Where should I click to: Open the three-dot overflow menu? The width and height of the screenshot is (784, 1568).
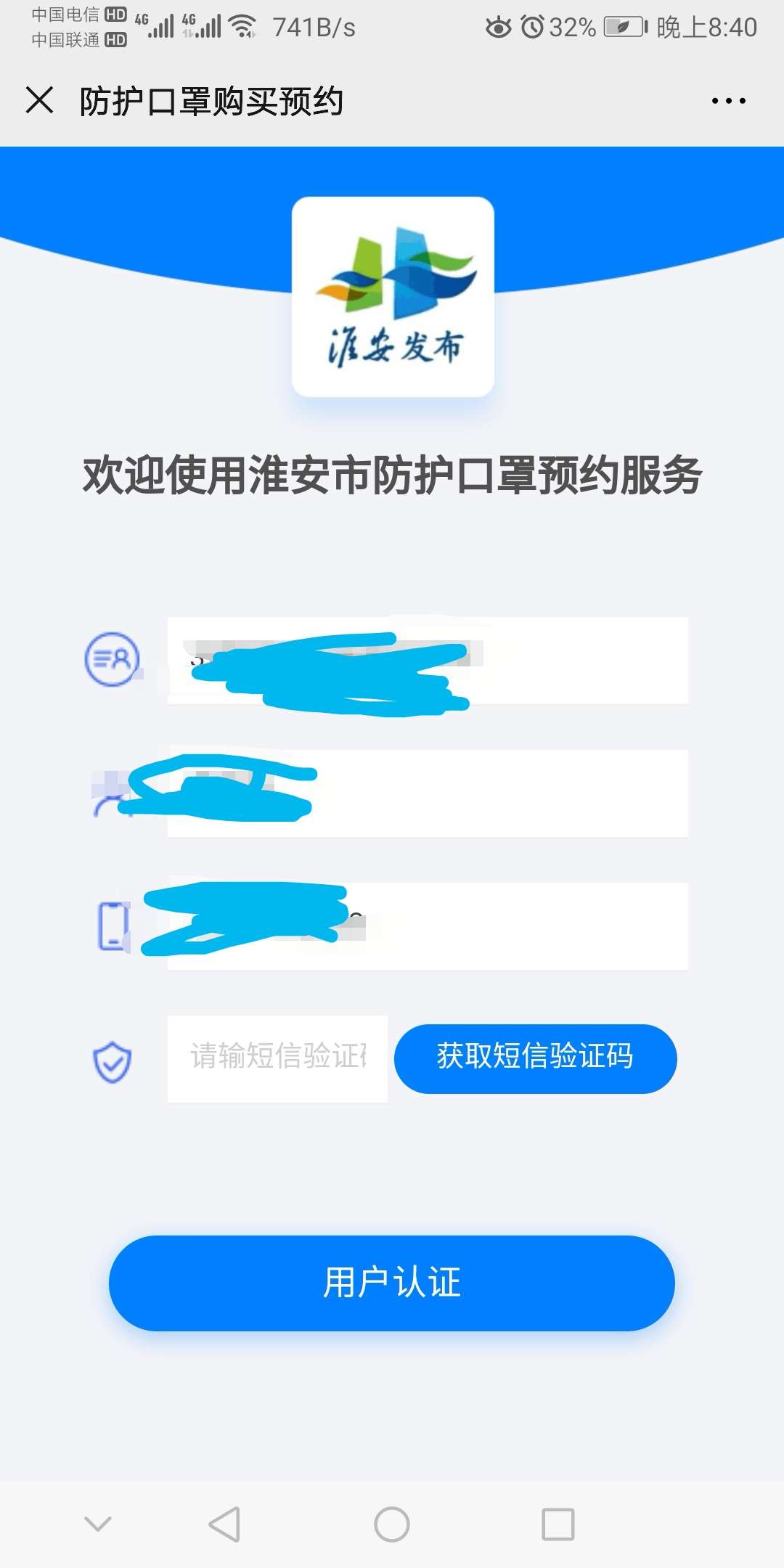click(728, 101)
